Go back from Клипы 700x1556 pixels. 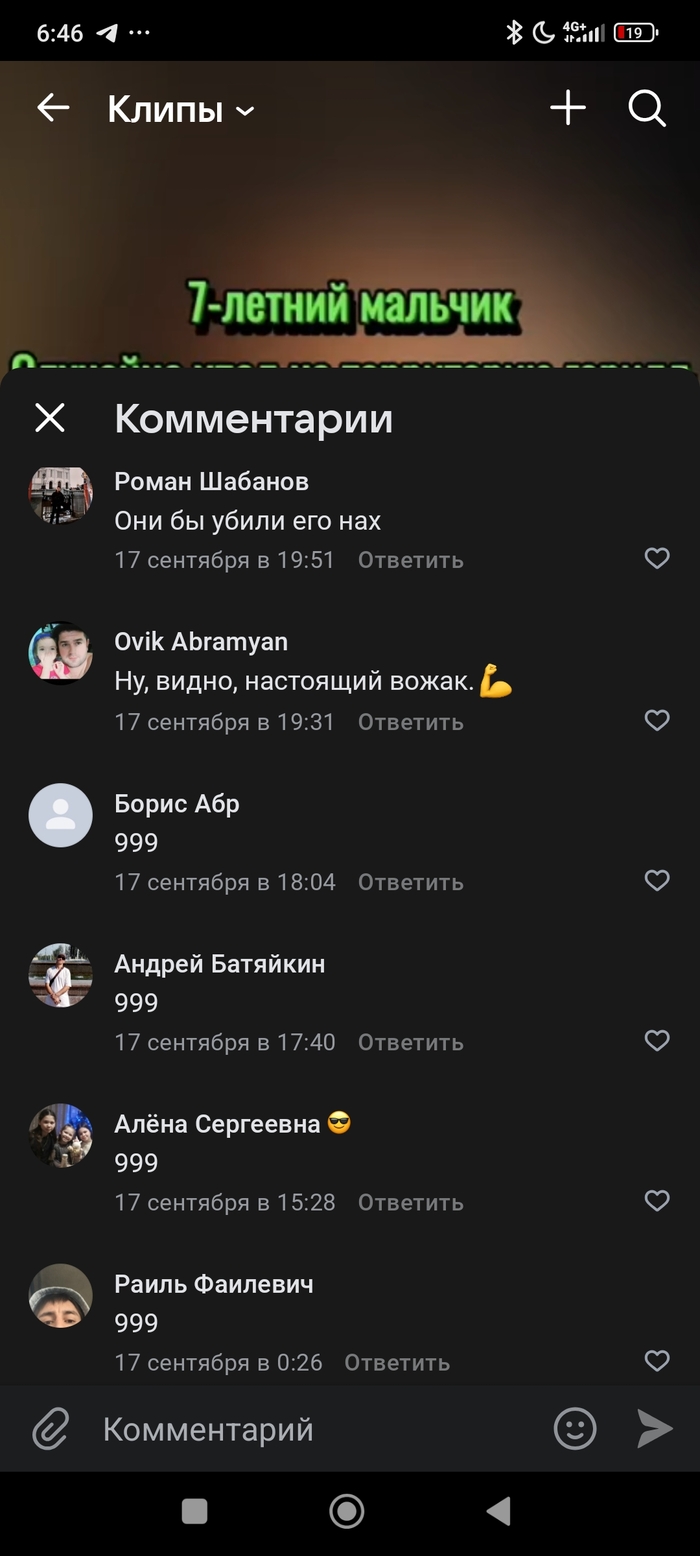[53, 108]
